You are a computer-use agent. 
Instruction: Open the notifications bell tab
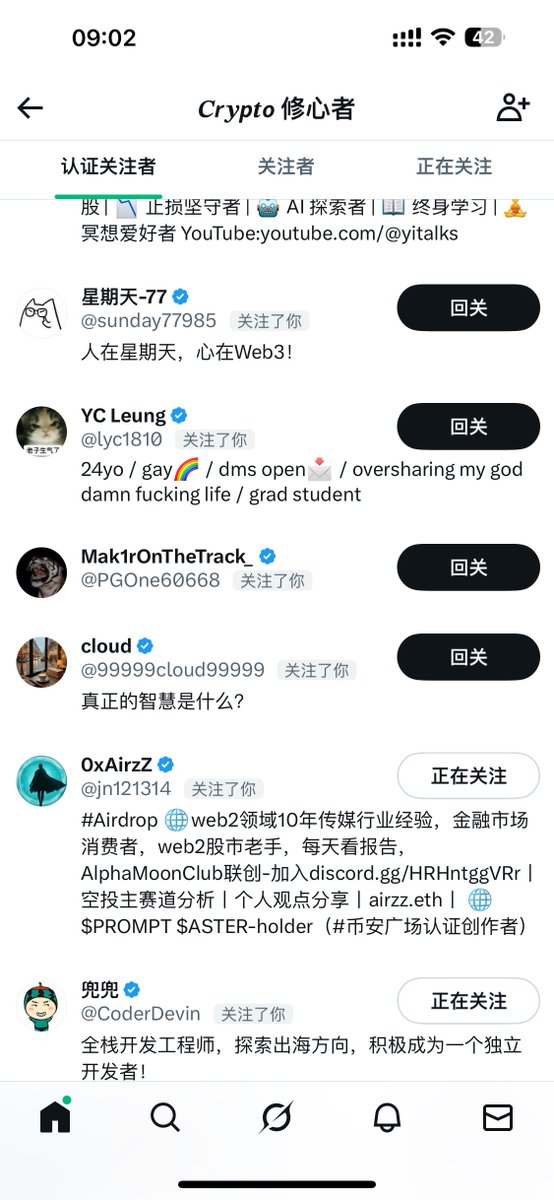pyautogui.click(x=387, y=1117)
